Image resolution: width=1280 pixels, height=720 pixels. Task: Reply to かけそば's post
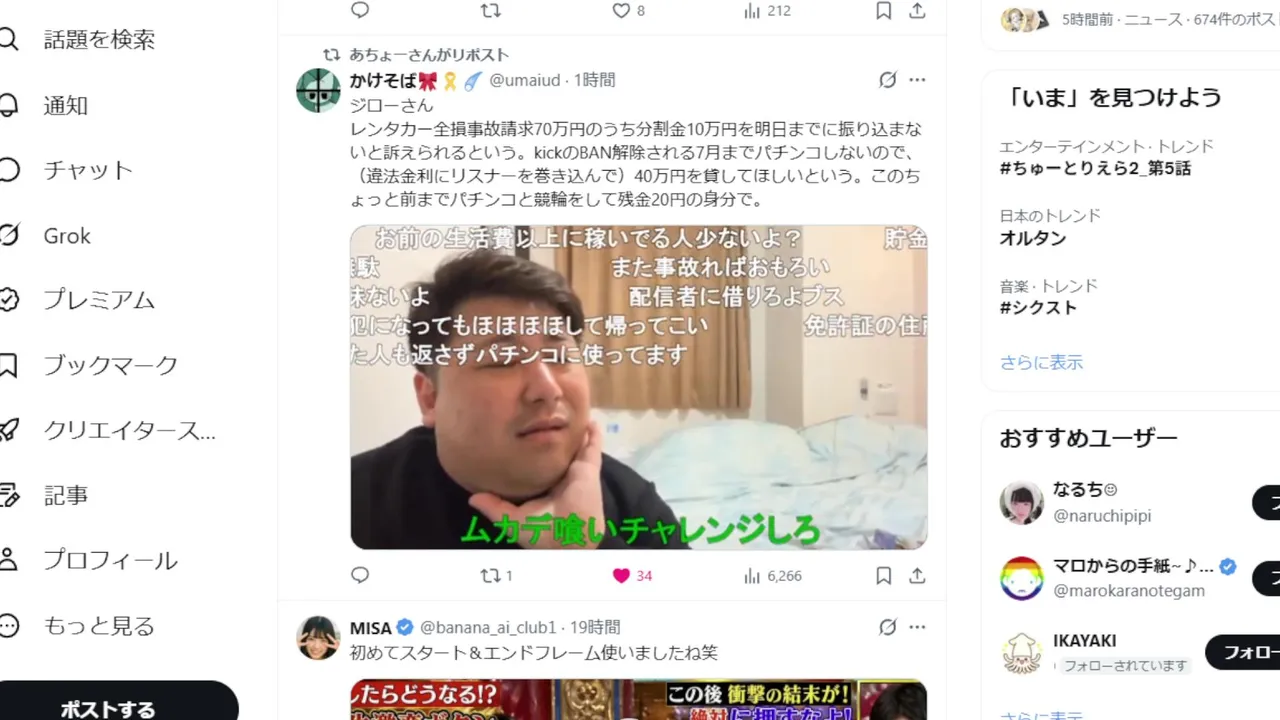pos(361,575)
